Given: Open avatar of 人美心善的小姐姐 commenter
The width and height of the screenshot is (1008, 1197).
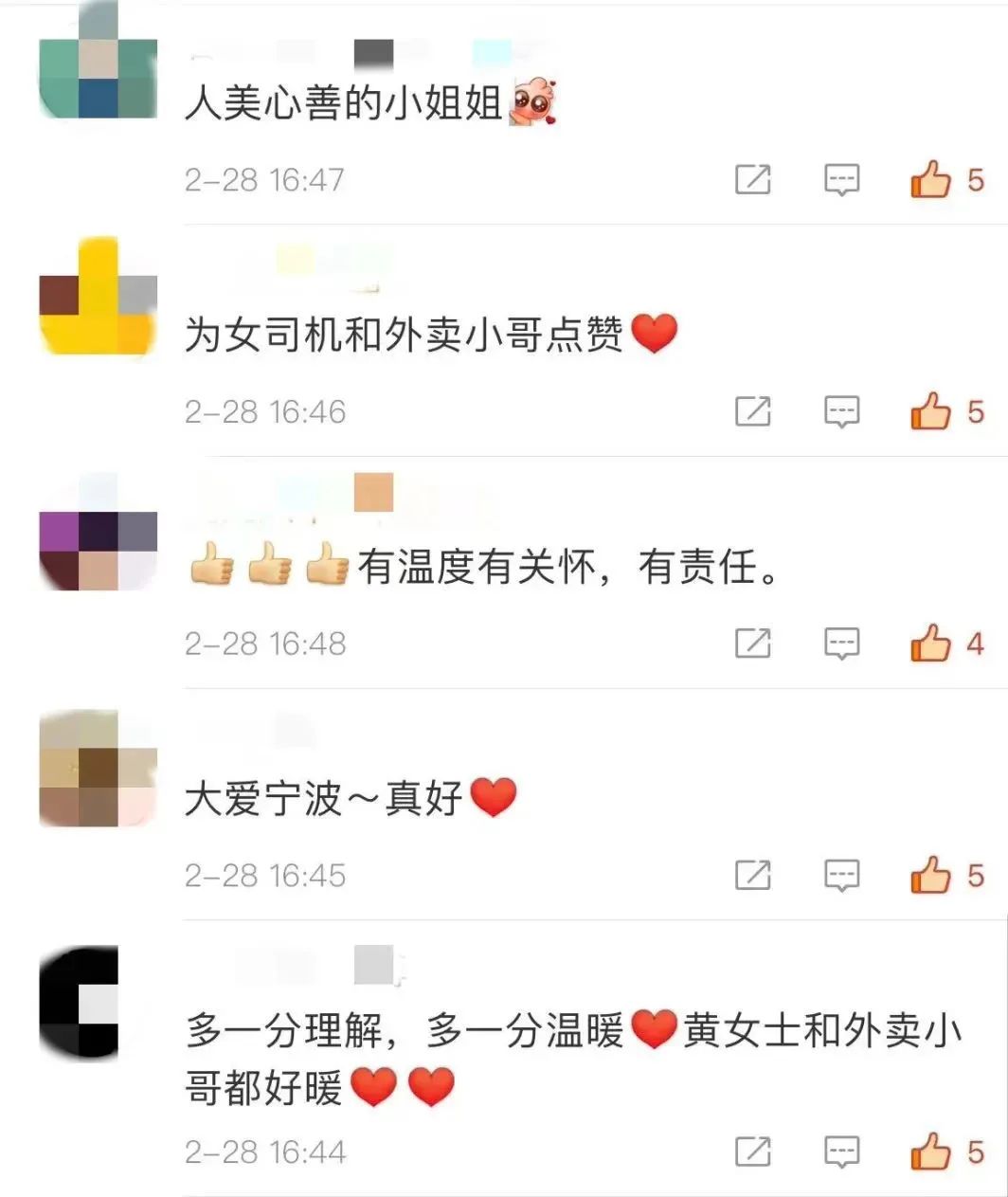Looking at the screenshot, I should (x=98, y=63).
